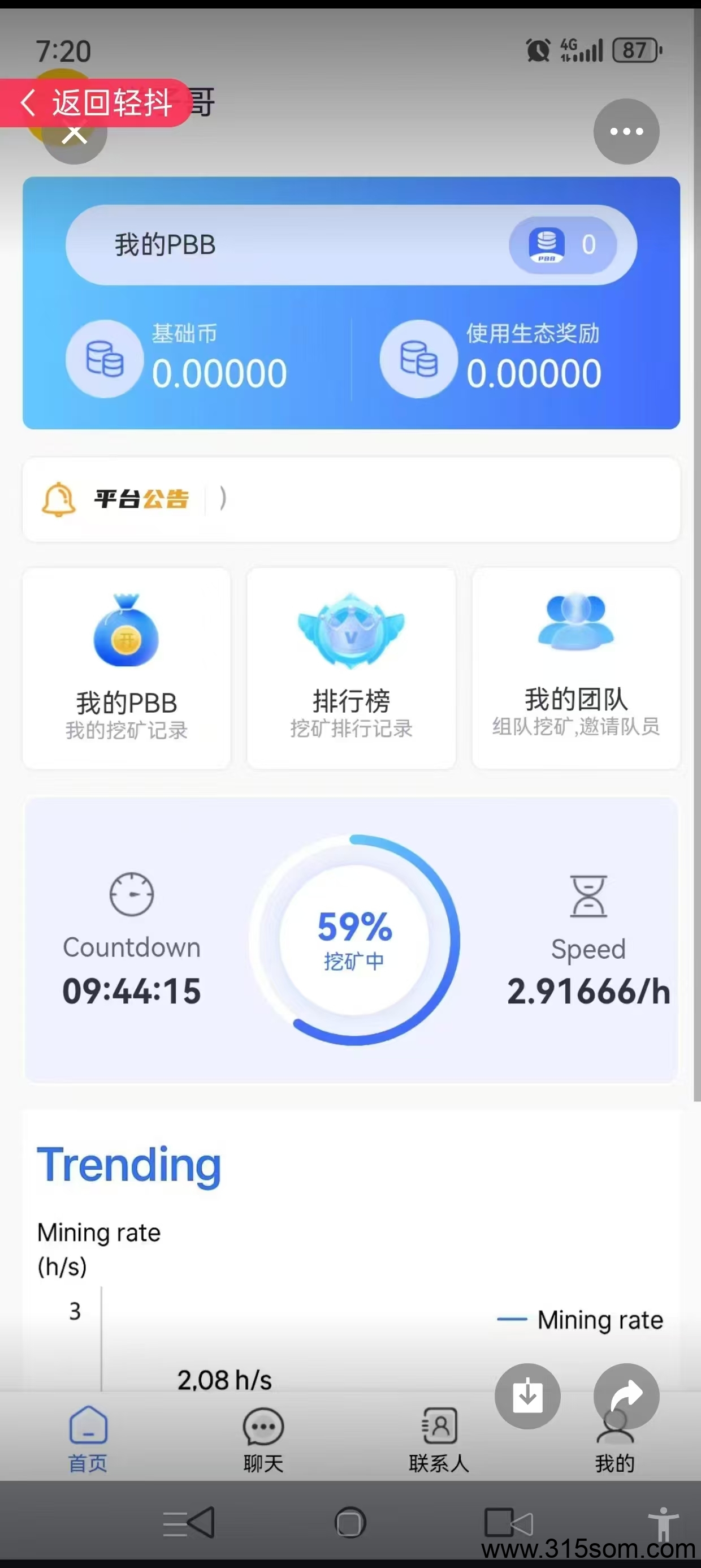Switch to the 联系人 tab
Screen dimensions: 701x1568
[439, 1440]
